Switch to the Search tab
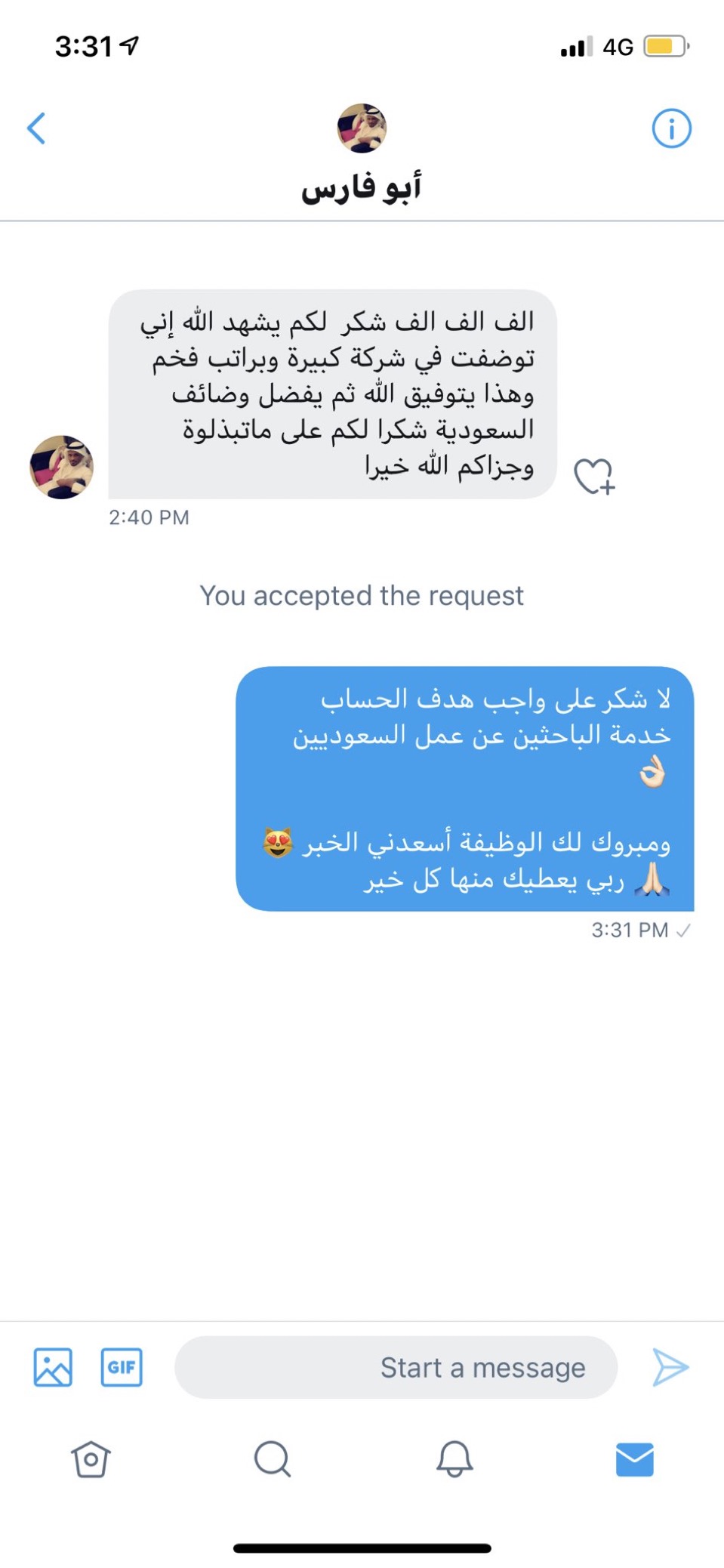Viewport: 724px width, 1568px height. (x=272, y=1458)
